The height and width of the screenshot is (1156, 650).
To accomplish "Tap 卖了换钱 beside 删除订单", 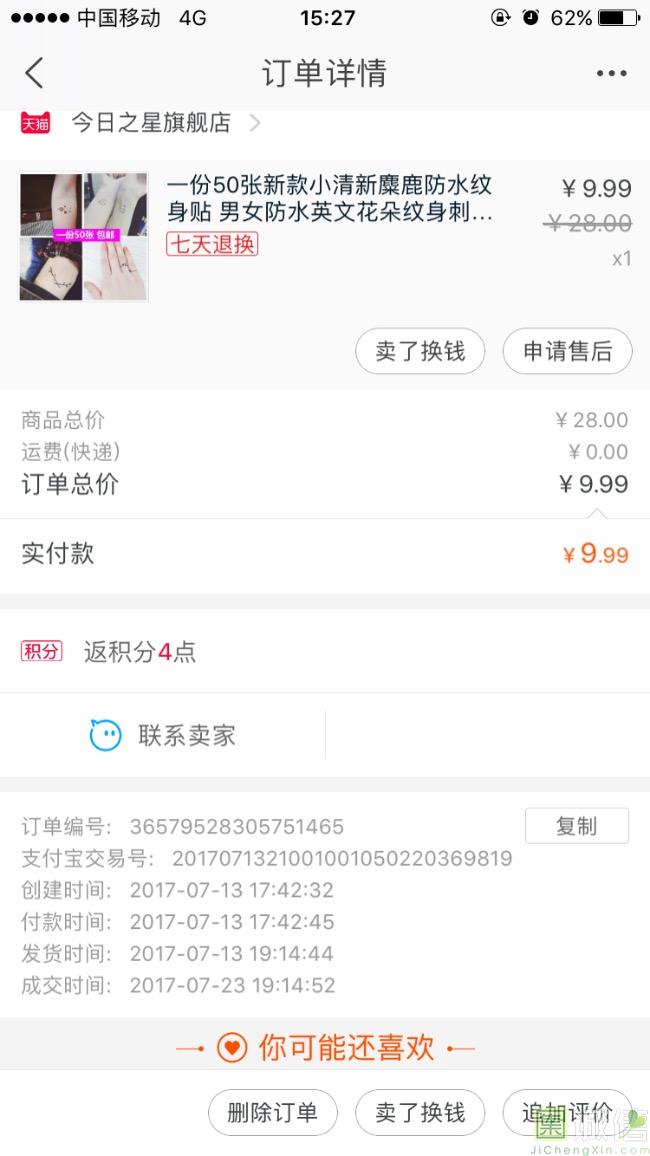I will tap(420, 1112).
